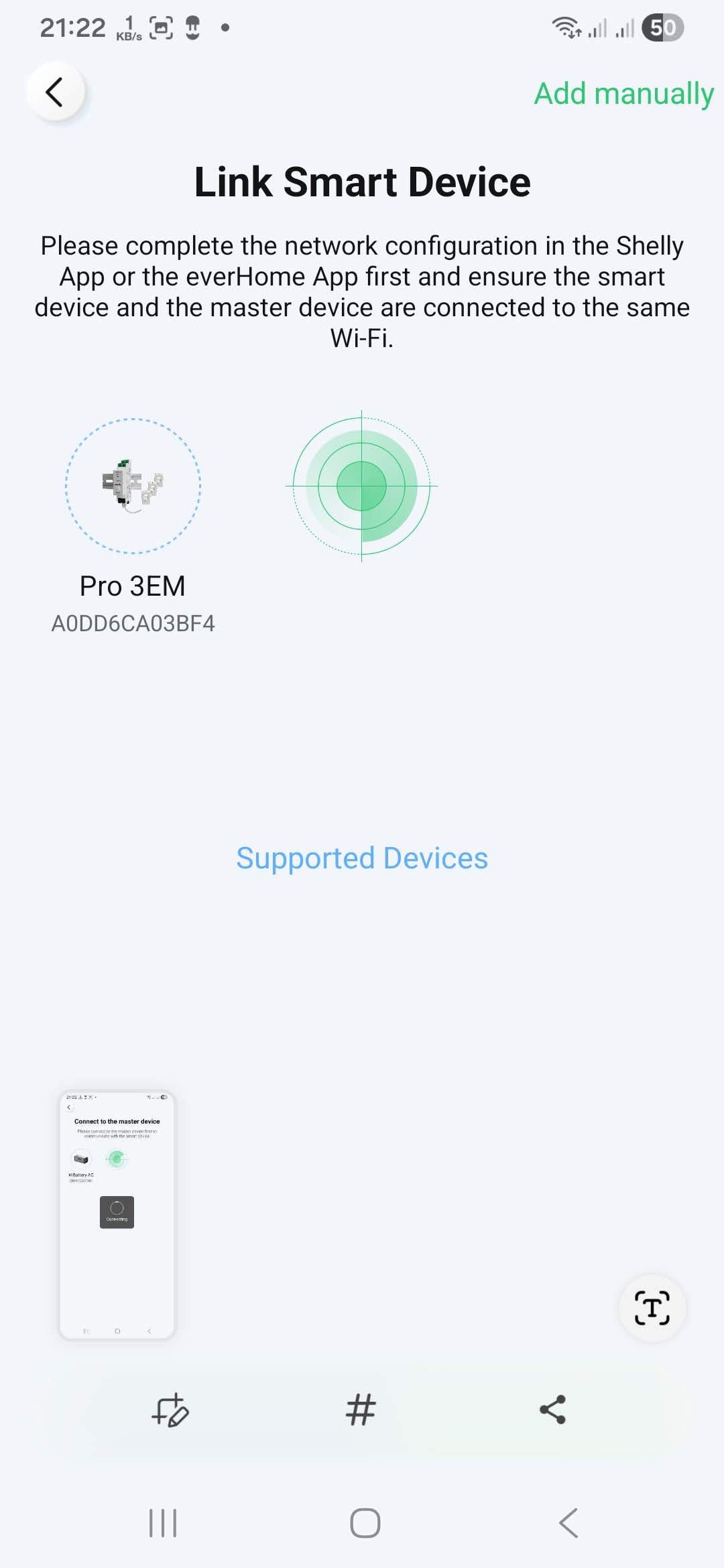
Task: Extract text from the screenshot
Action: 652,1307
